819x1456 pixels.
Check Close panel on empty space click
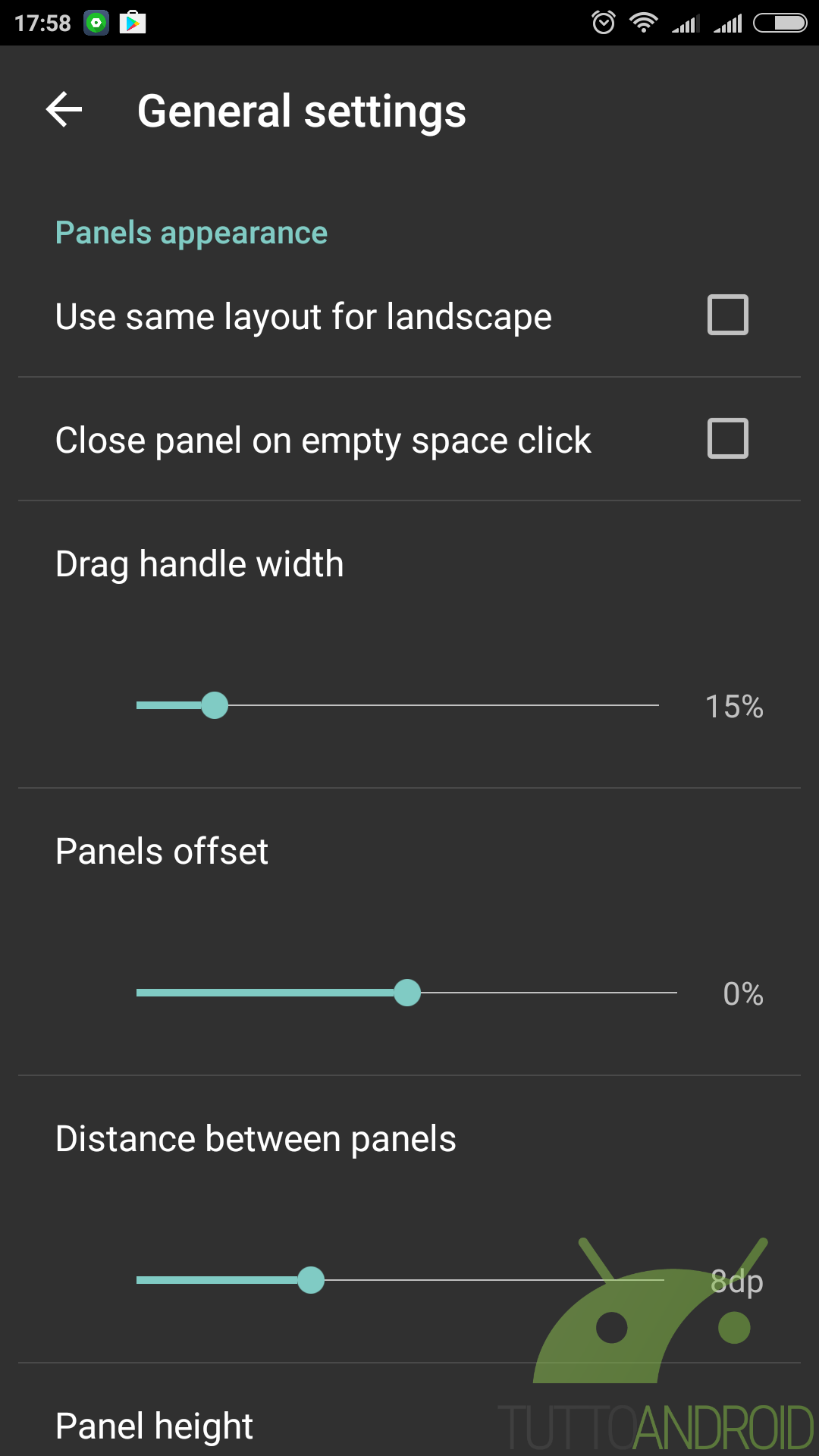tap(727, 438)
